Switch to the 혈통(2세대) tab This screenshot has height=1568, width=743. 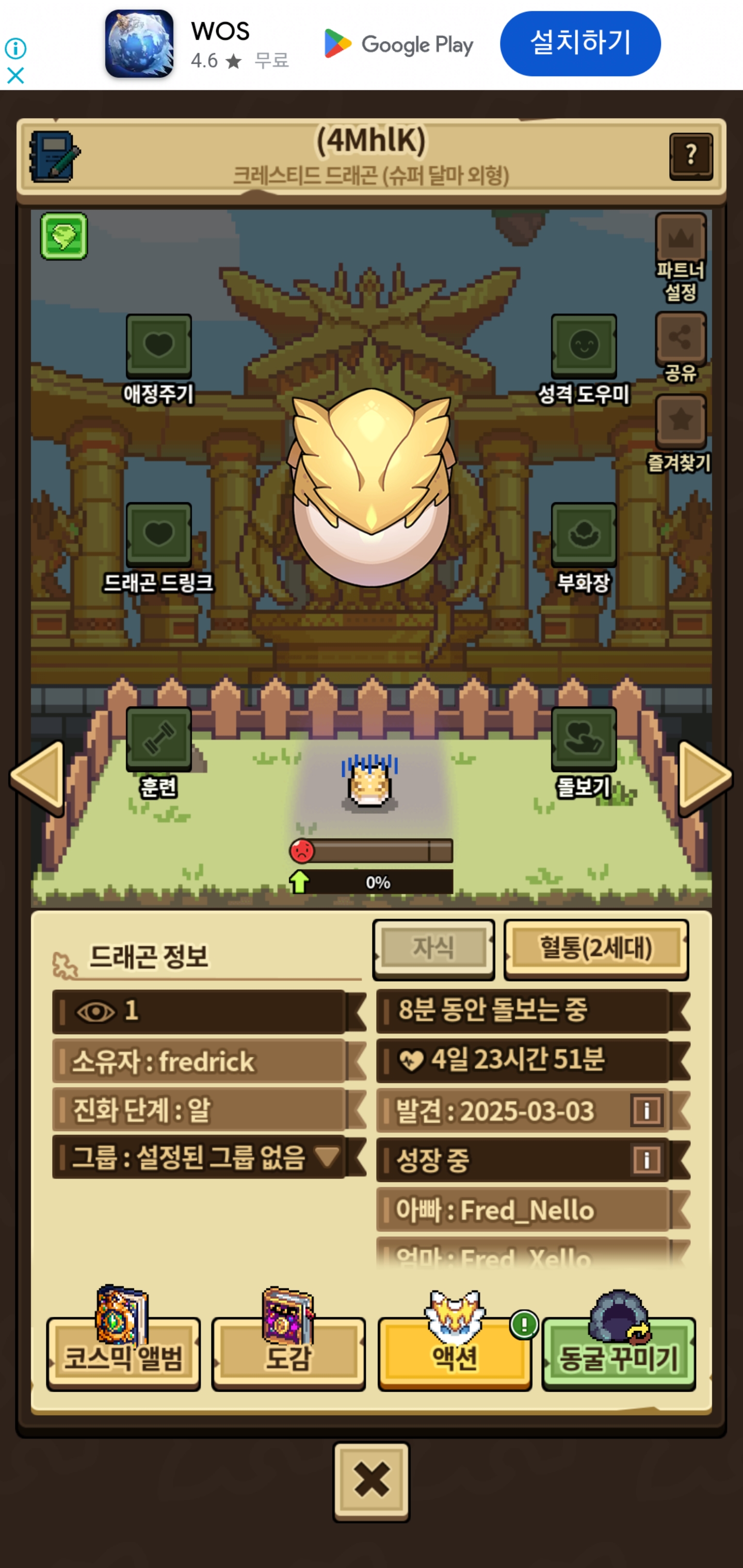pos(595,949)
